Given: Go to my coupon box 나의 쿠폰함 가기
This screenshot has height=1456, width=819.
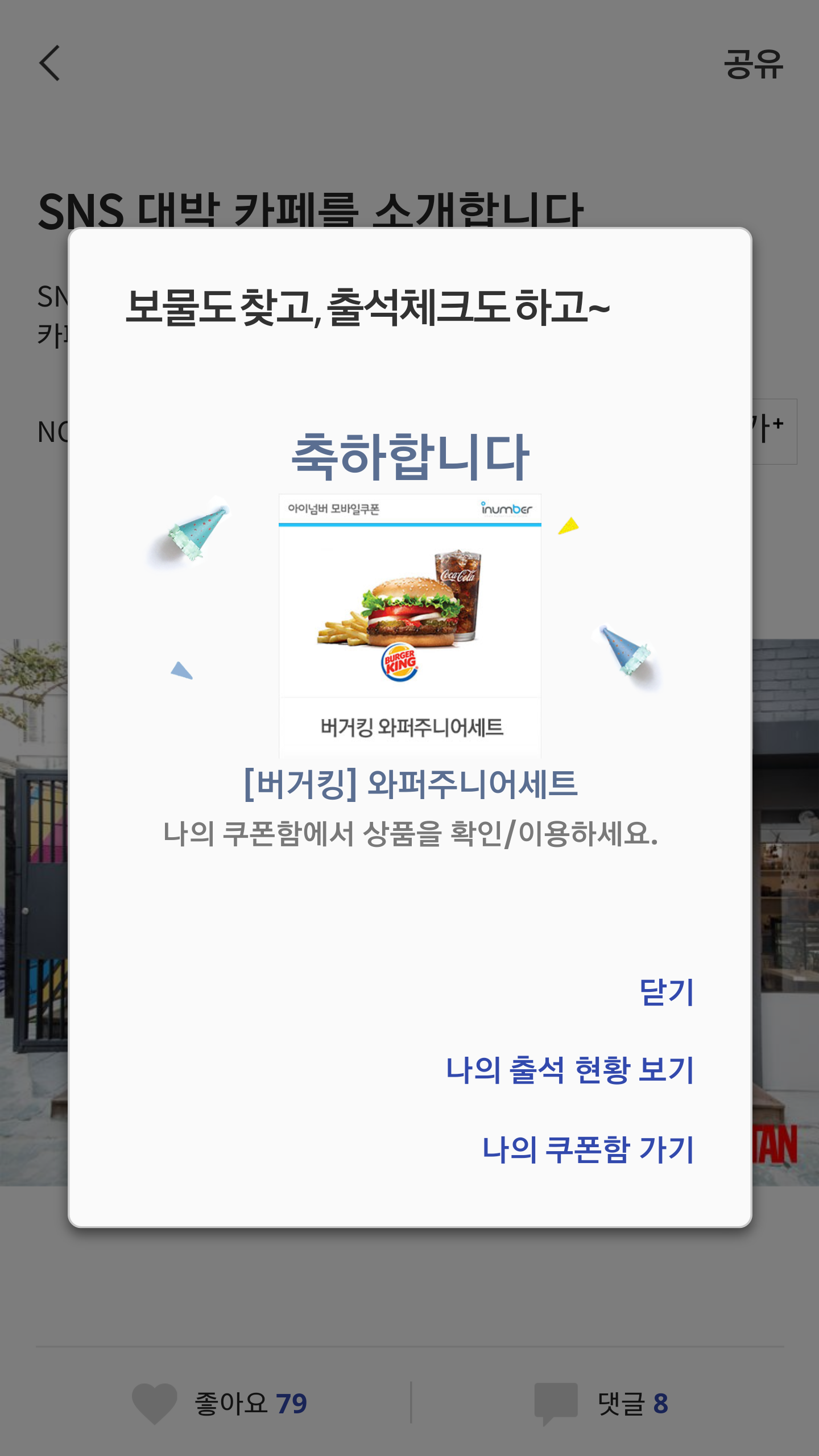Looking at the screenshot, I should 588,1150.
